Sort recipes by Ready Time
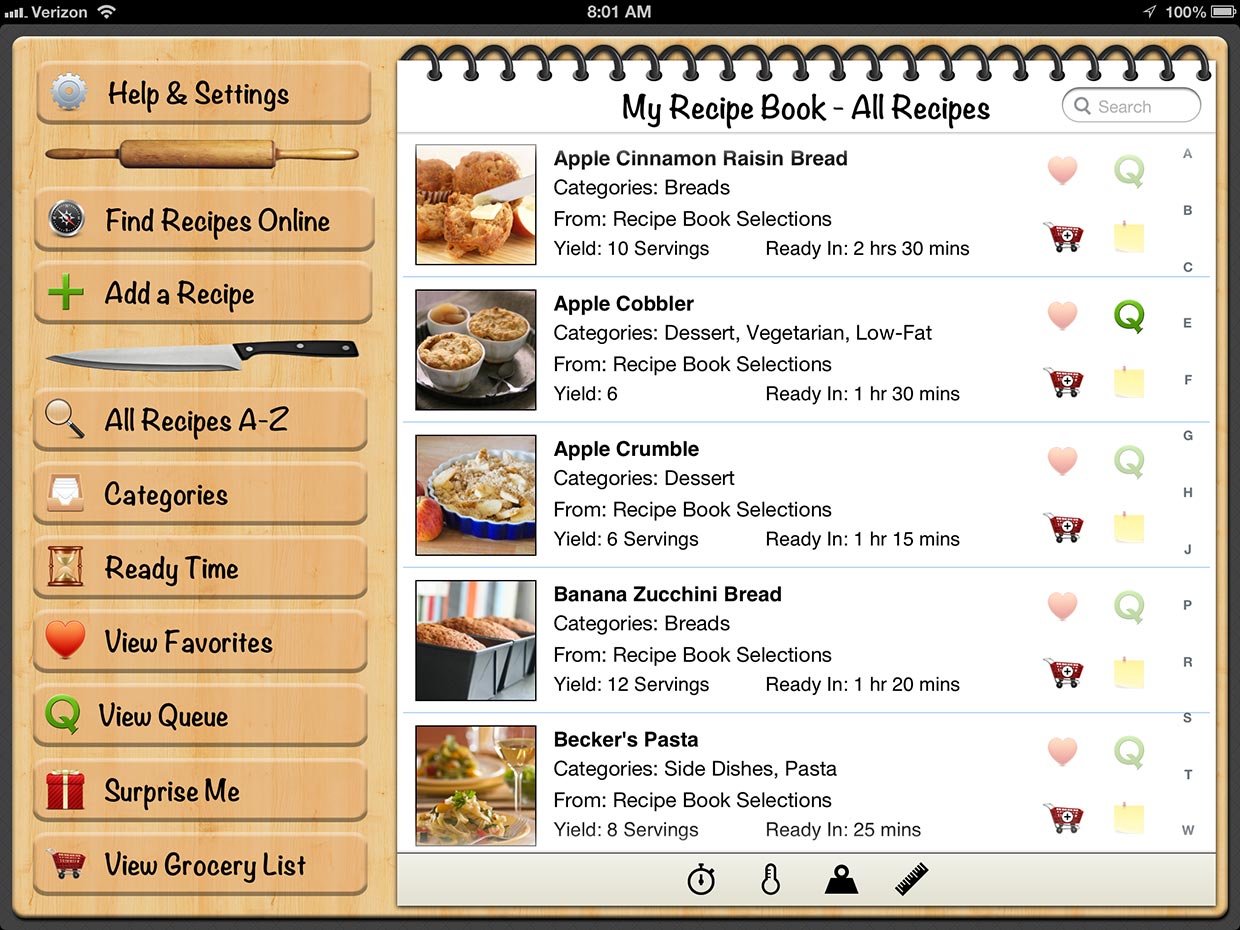 point(200,569)
